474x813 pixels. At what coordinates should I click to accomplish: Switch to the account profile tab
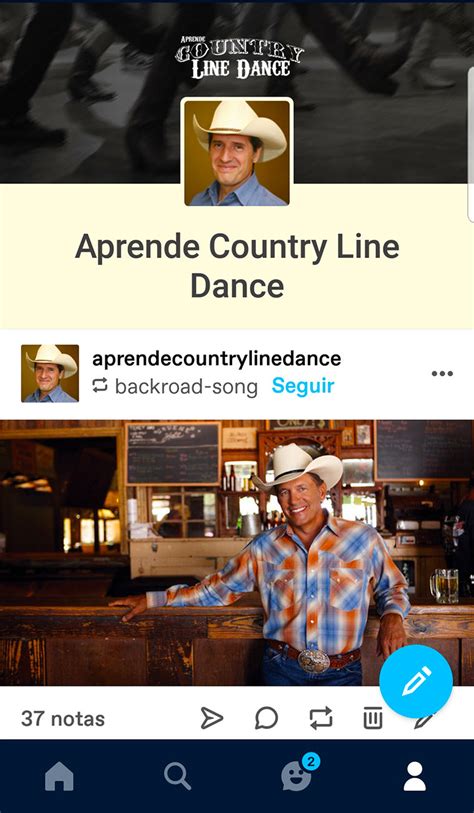pyautogui.click(x=415, y=776)
